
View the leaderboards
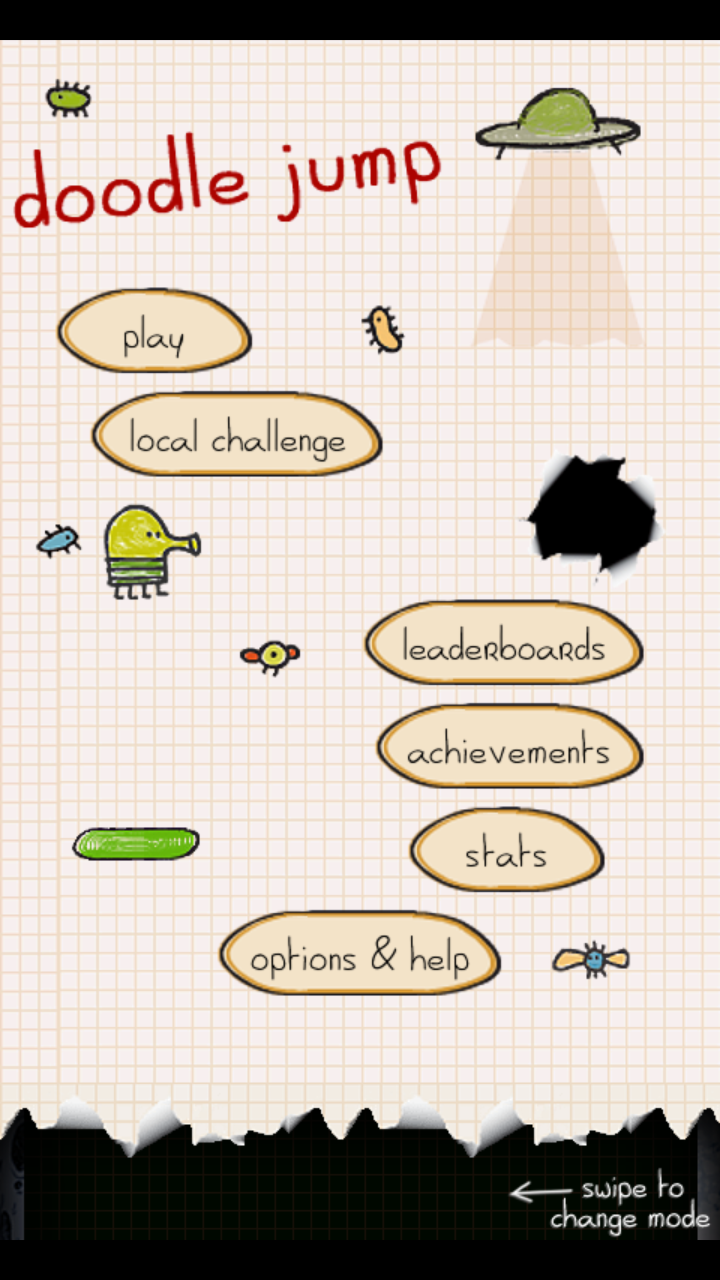503,645
